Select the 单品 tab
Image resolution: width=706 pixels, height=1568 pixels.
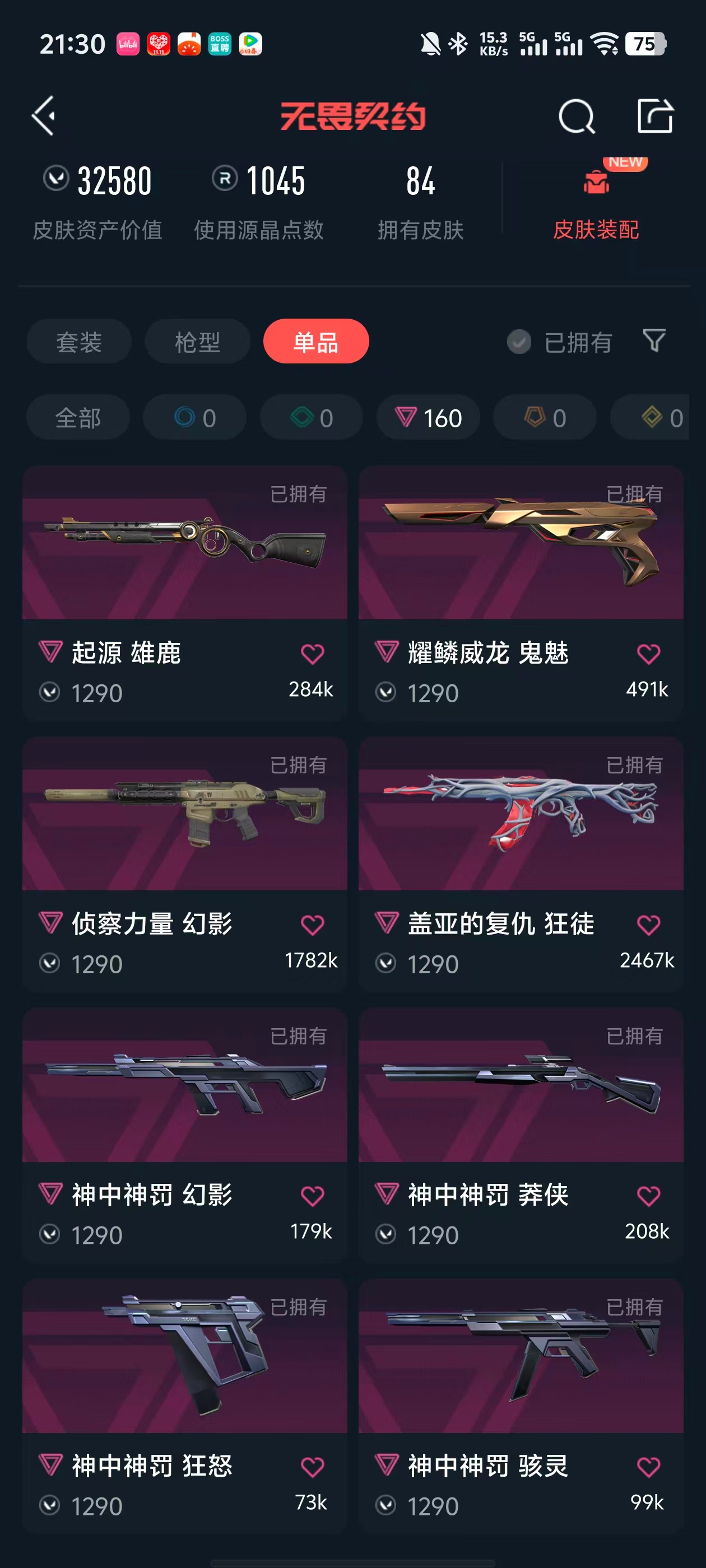[x=315, y=342]
